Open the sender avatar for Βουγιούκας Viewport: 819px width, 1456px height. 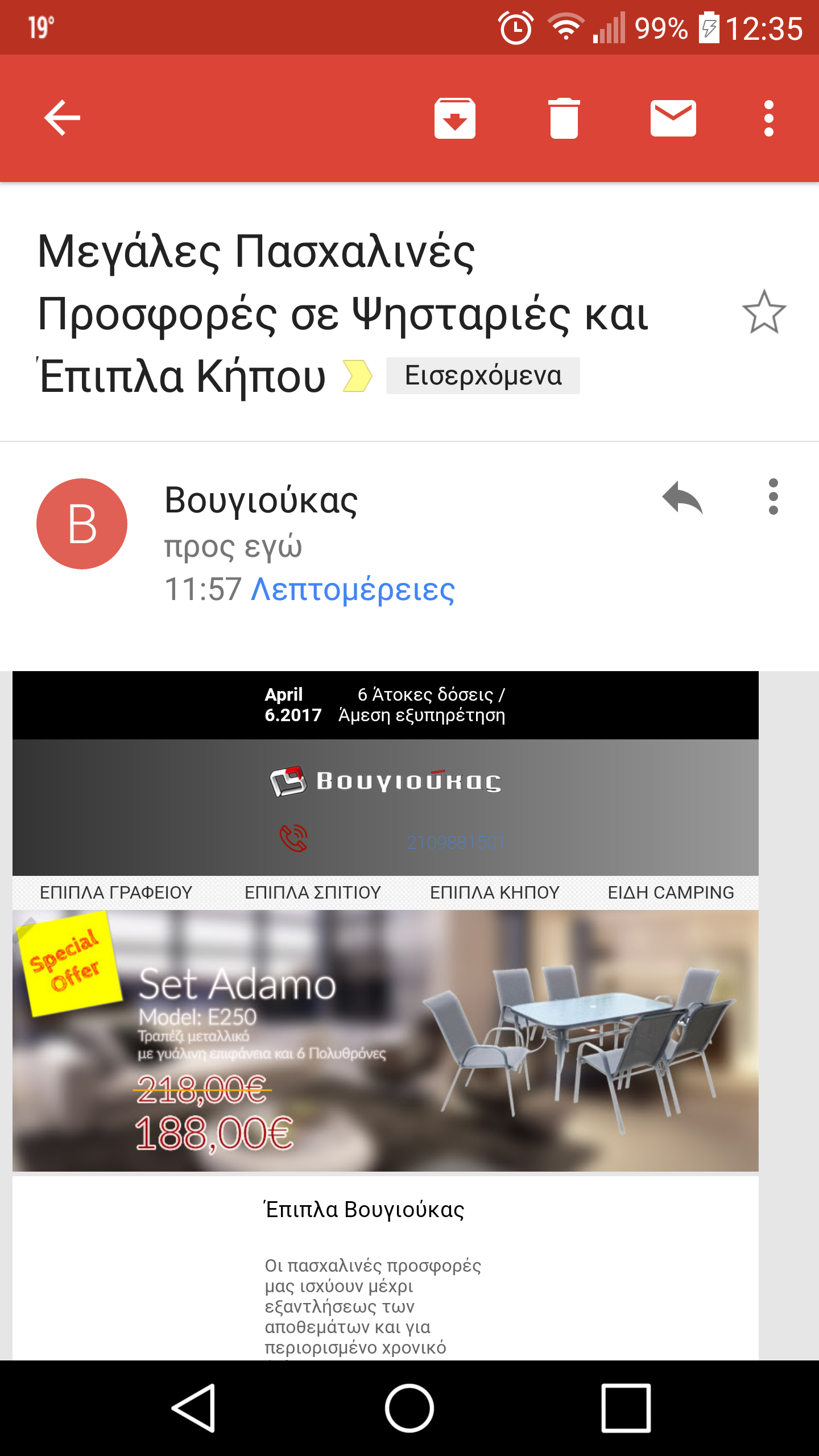[82, 523]
